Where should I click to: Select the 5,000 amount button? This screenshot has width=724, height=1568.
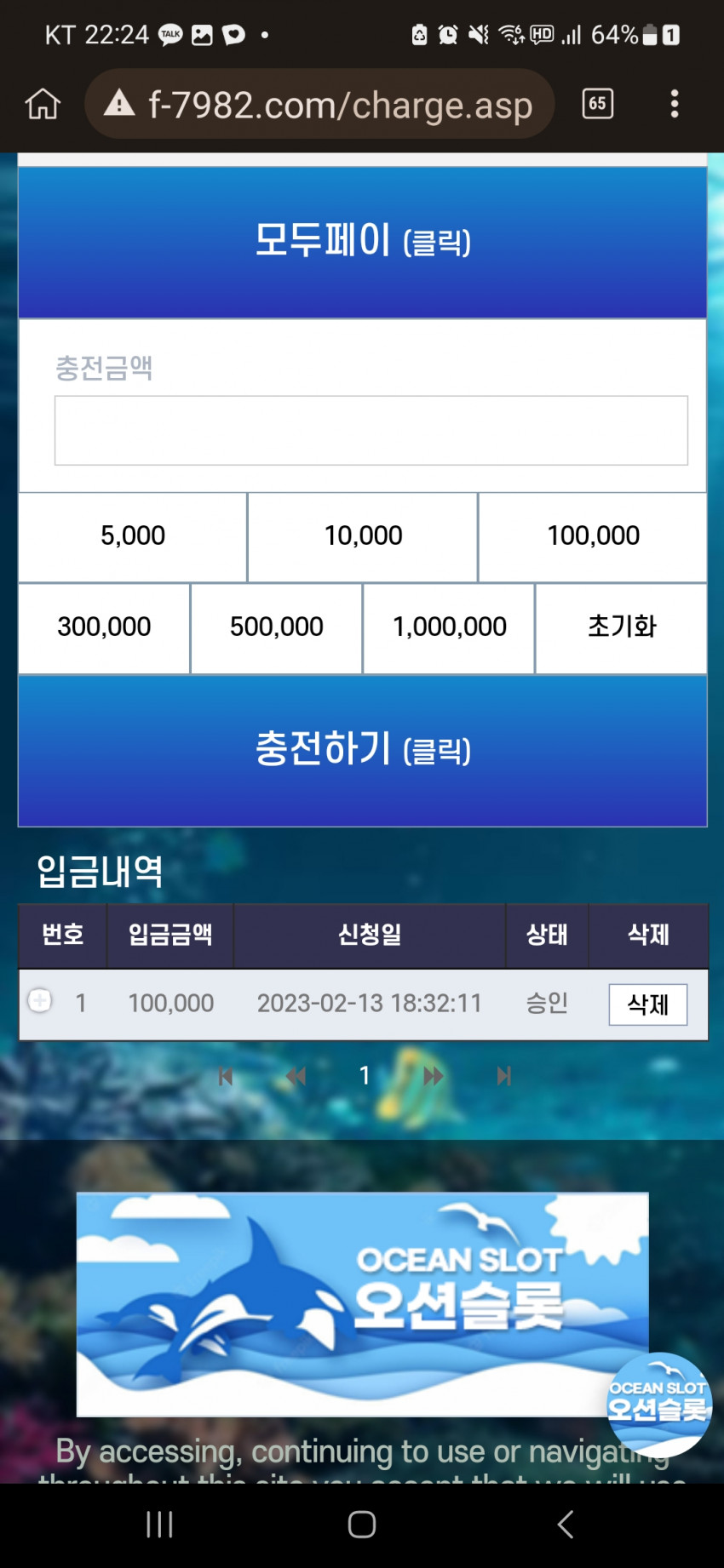(x=133, y=536)
